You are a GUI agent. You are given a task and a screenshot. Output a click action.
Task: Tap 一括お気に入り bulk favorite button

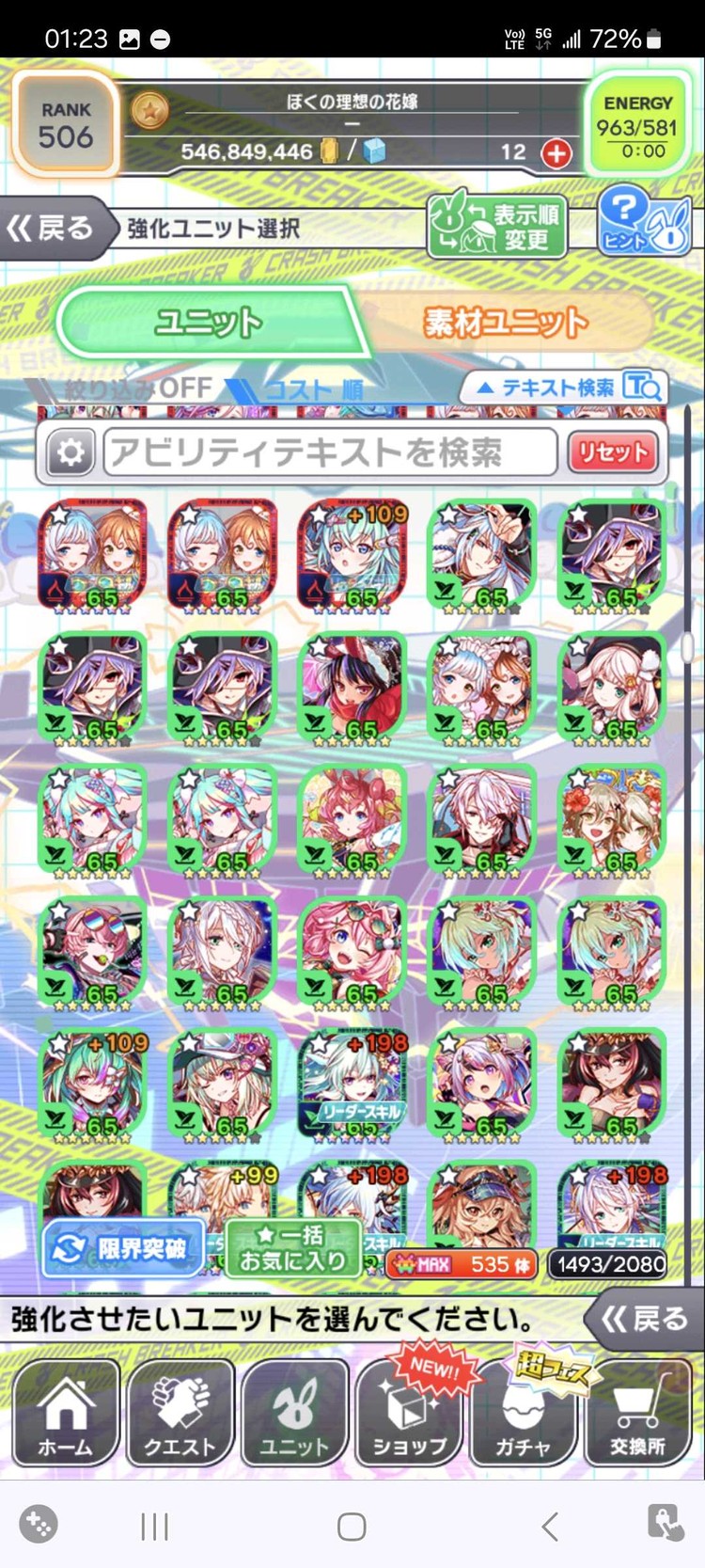(293, 1248)
